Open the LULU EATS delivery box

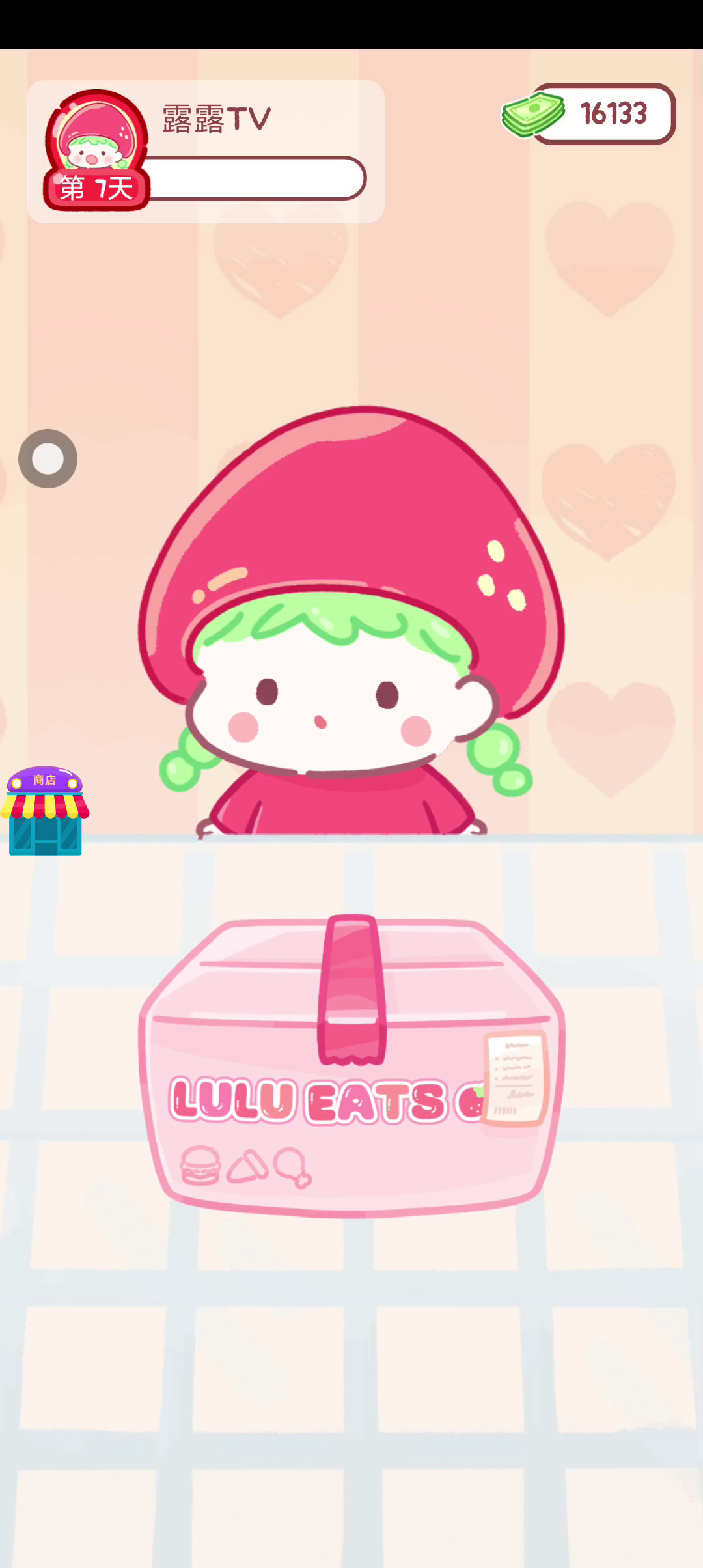tap(351, 1066)
